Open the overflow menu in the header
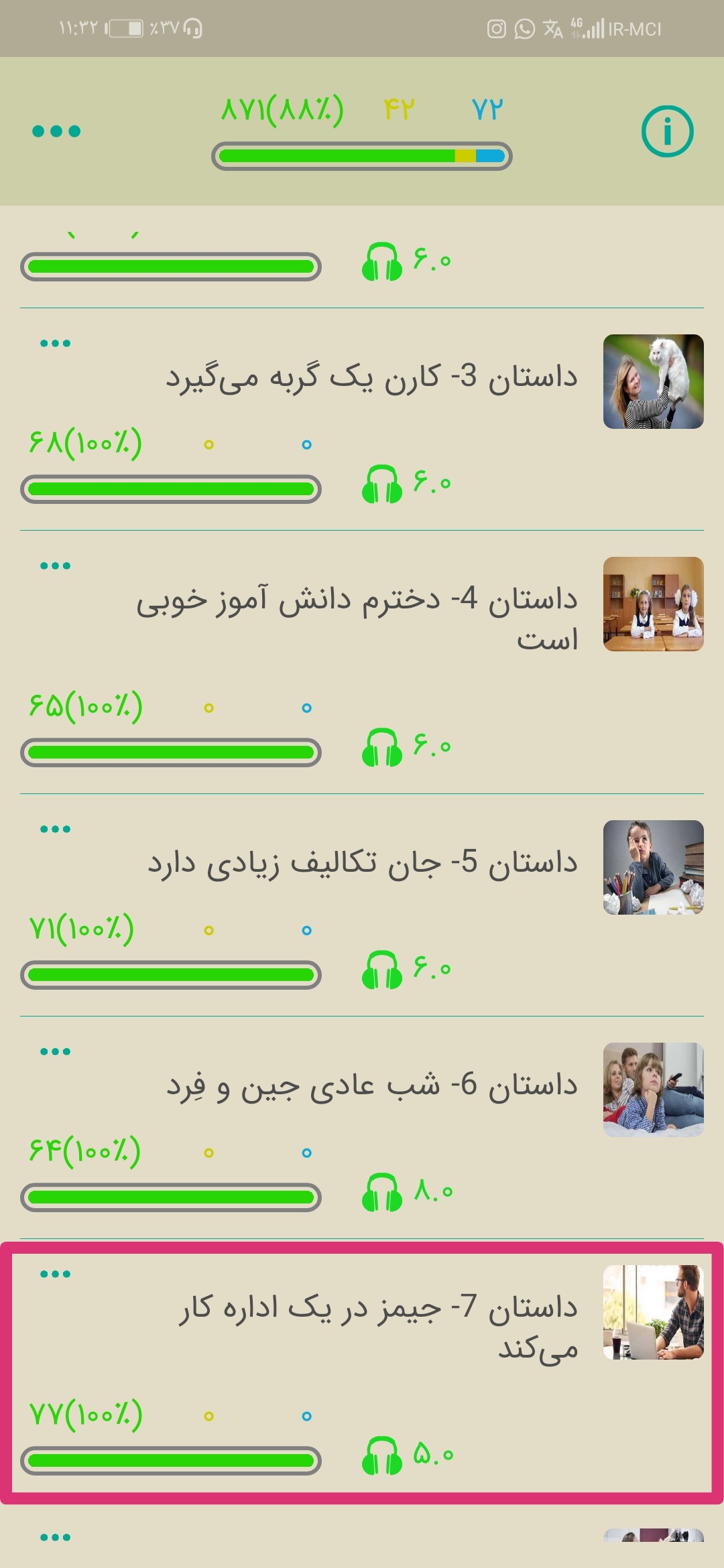This screenshot has height=1568, width=724. 56,131
